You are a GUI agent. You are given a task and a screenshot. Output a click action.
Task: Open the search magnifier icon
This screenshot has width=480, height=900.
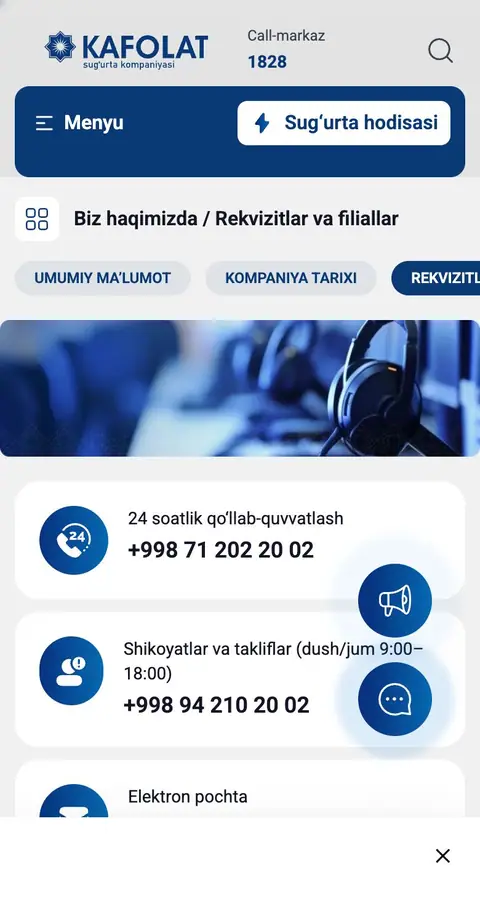coord(440,51)
